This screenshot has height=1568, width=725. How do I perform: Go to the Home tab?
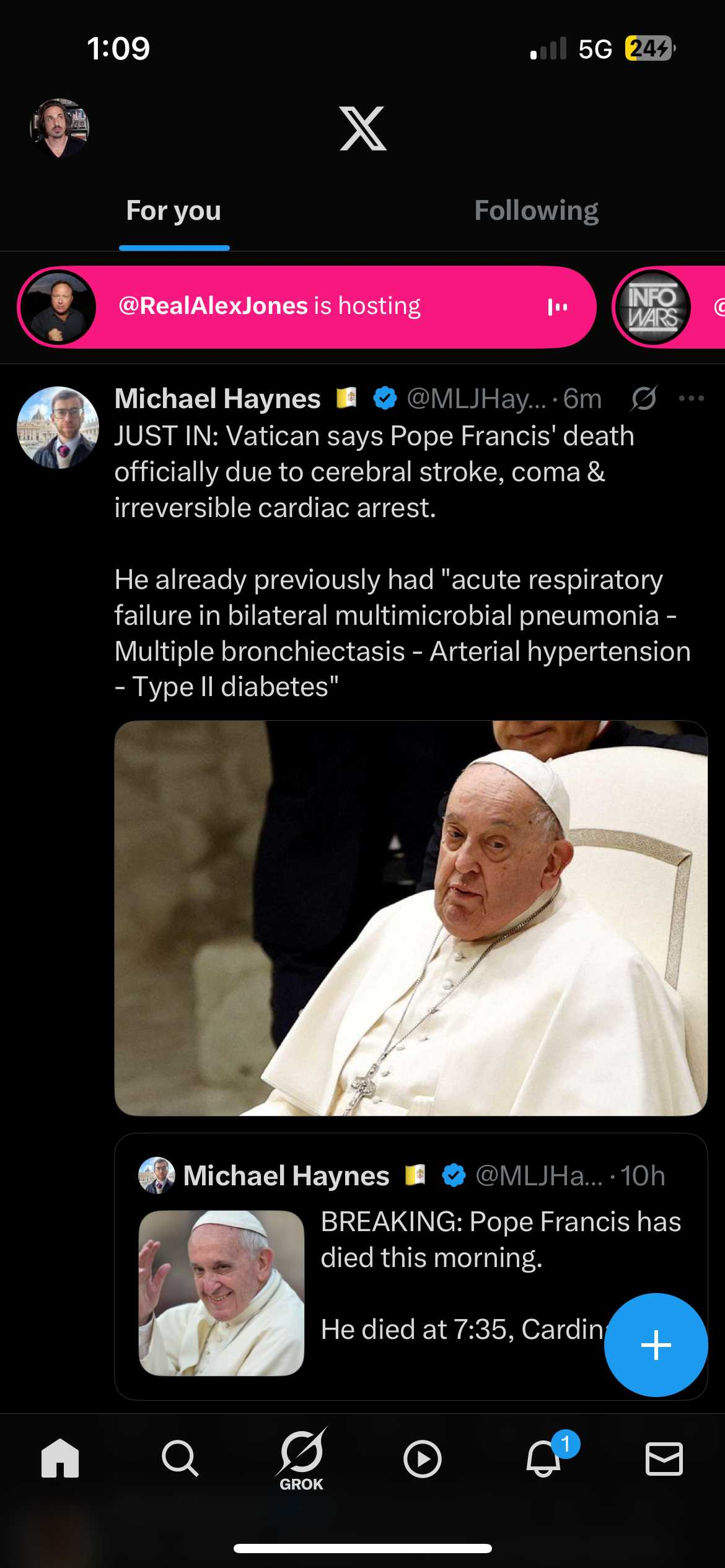click(x=60, y=1458)
